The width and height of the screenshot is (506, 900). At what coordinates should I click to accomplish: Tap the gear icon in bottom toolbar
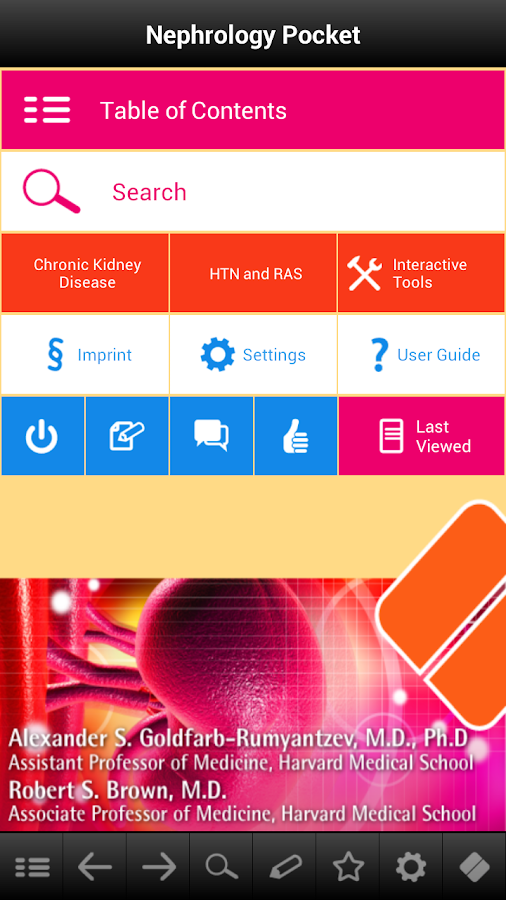pos(411,867)
